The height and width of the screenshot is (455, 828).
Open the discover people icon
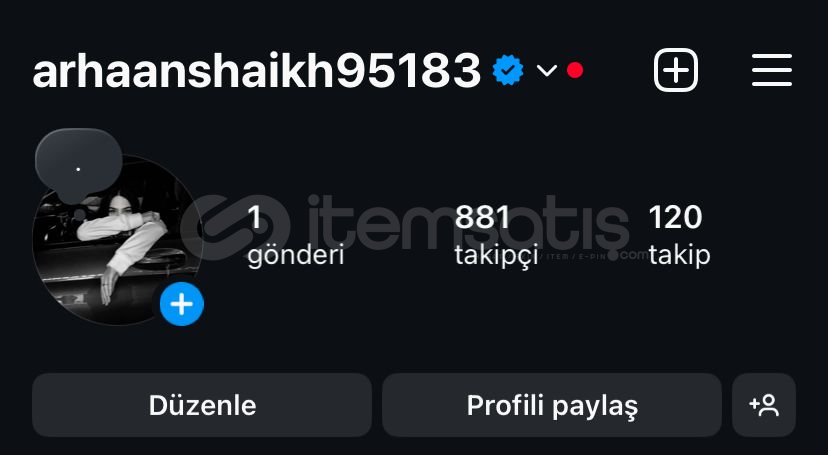[x=764, y=405]
